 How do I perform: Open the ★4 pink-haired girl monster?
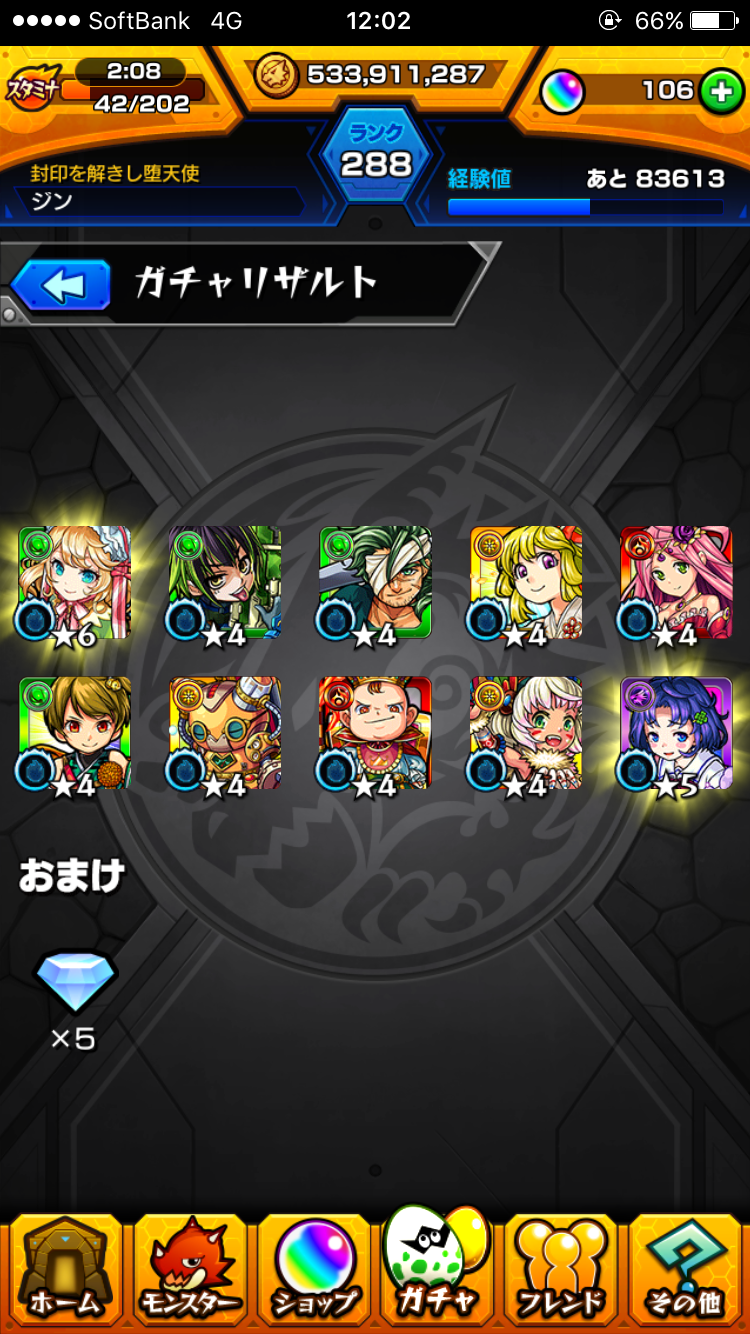674,584
